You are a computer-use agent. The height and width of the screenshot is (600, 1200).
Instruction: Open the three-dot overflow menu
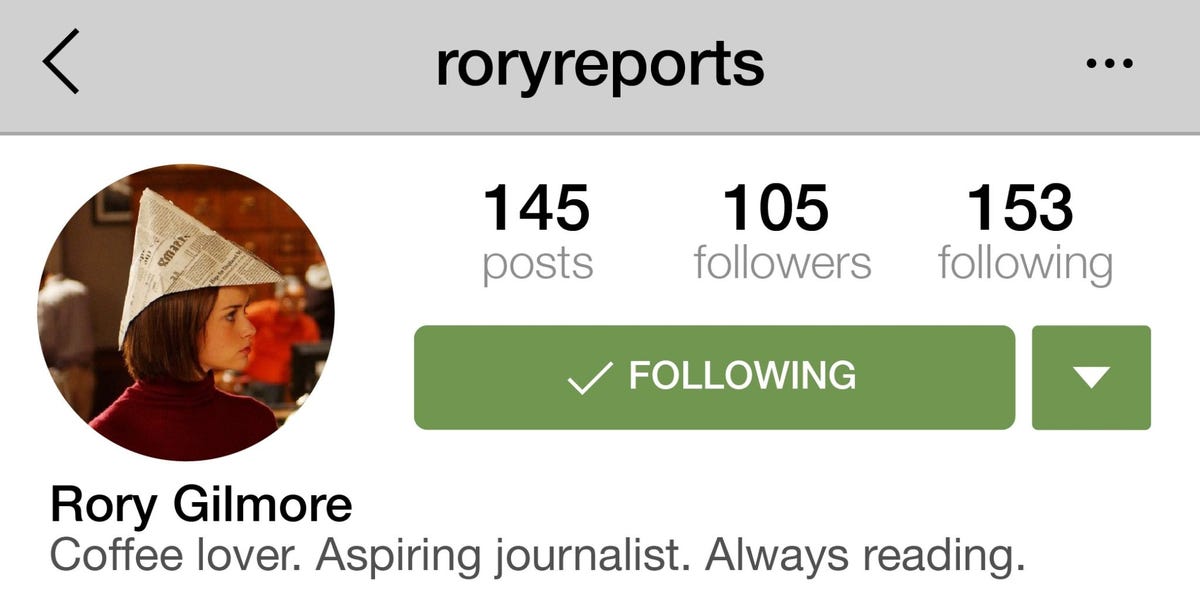point(1109,64)
